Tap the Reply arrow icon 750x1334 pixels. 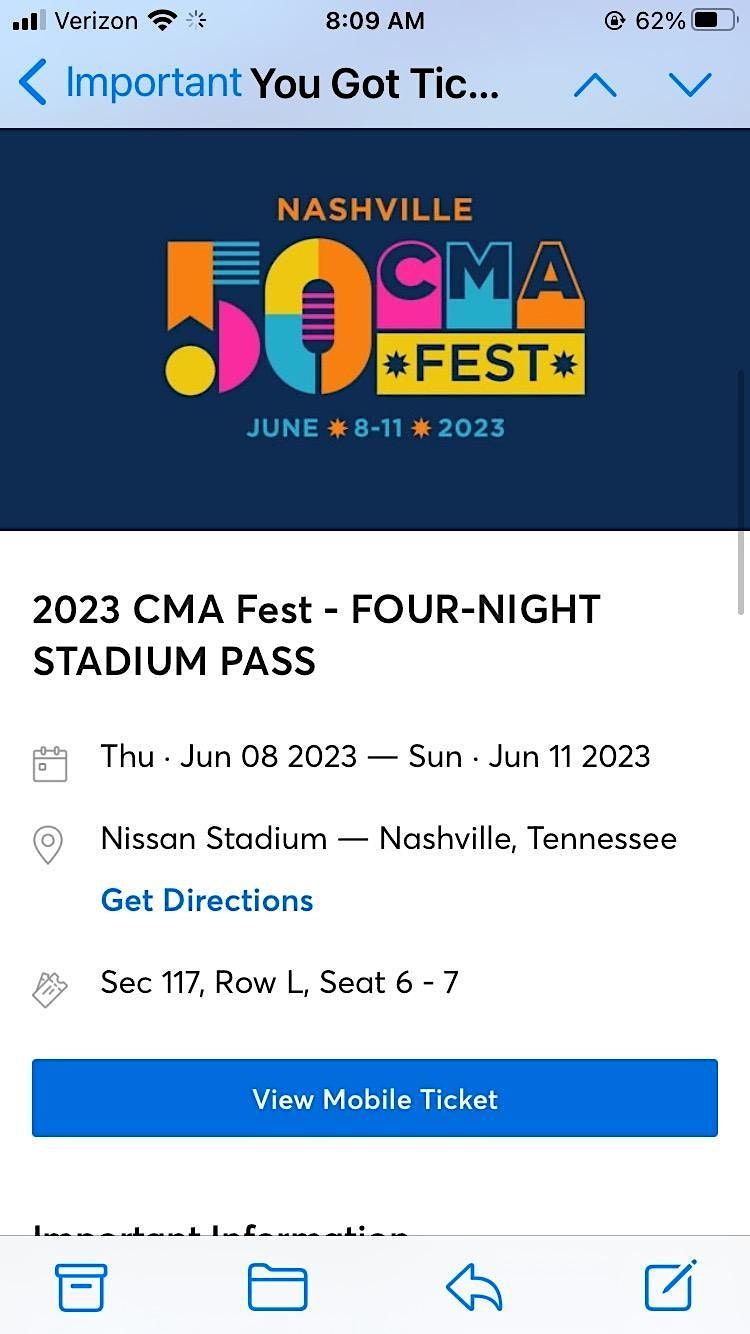(472, 1287)
